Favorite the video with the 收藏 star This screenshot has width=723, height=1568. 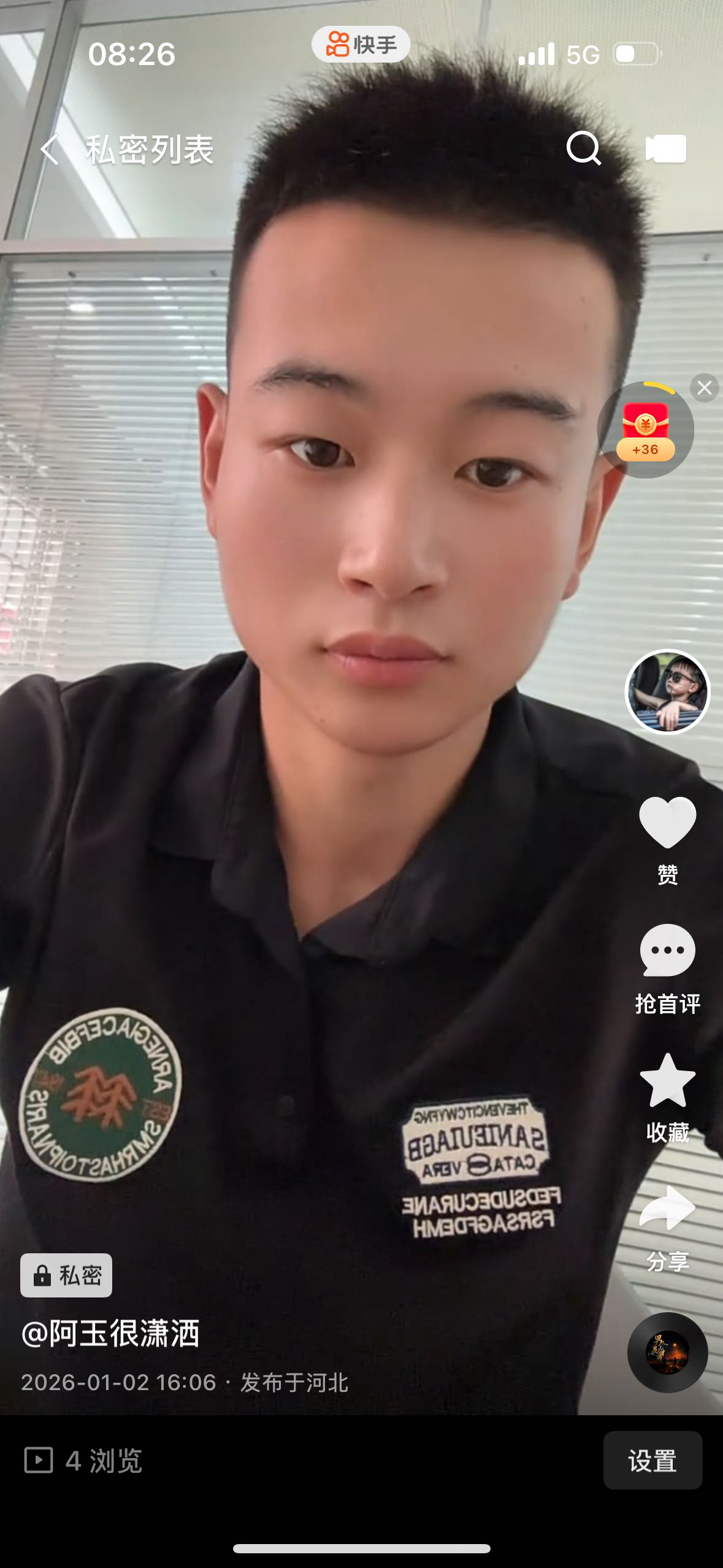[667, 1081]
